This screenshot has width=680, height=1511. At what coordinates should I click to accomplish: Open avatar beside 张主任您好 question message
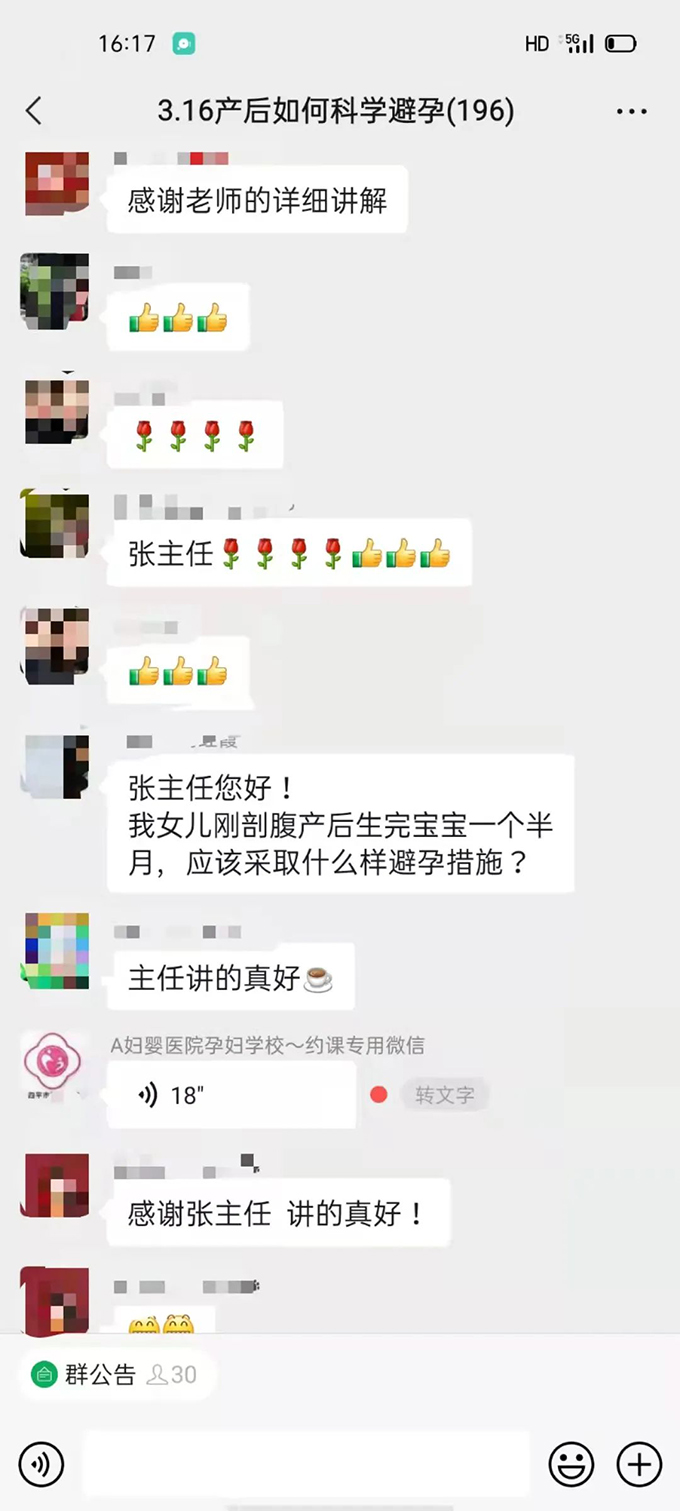pyautogui.click(x=56, y=767)
